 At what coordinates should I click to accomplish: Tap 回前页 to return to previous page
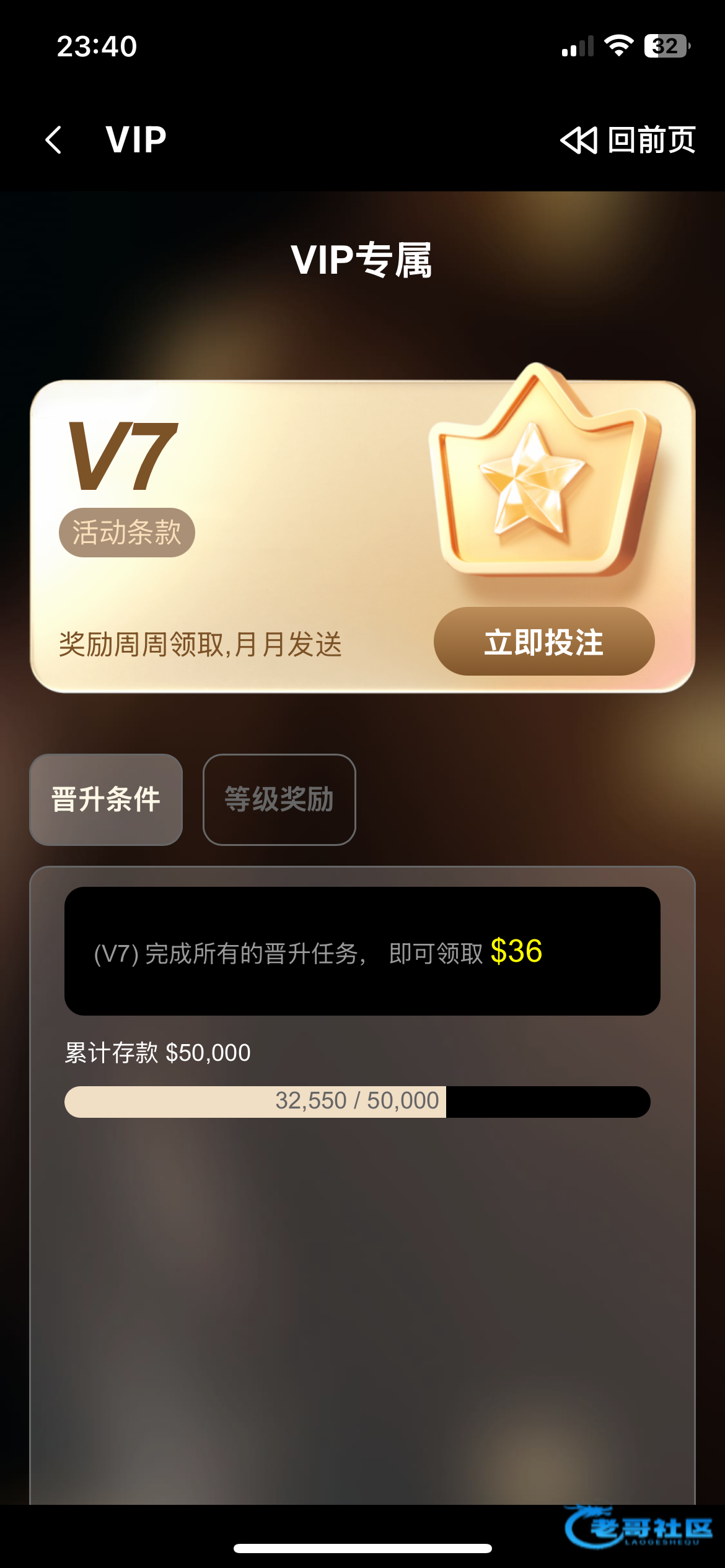628,140
